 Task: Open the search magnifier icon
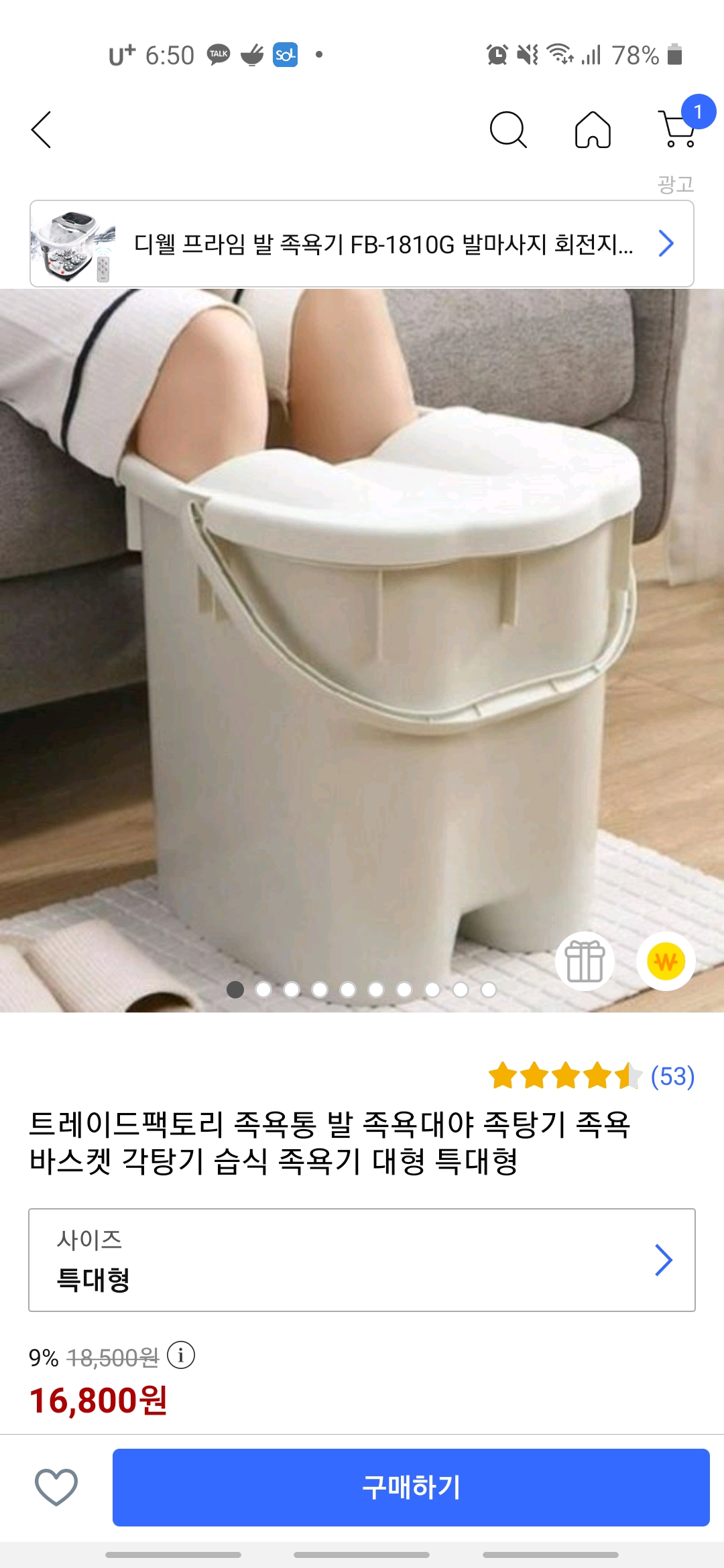[x=508, y=129]
